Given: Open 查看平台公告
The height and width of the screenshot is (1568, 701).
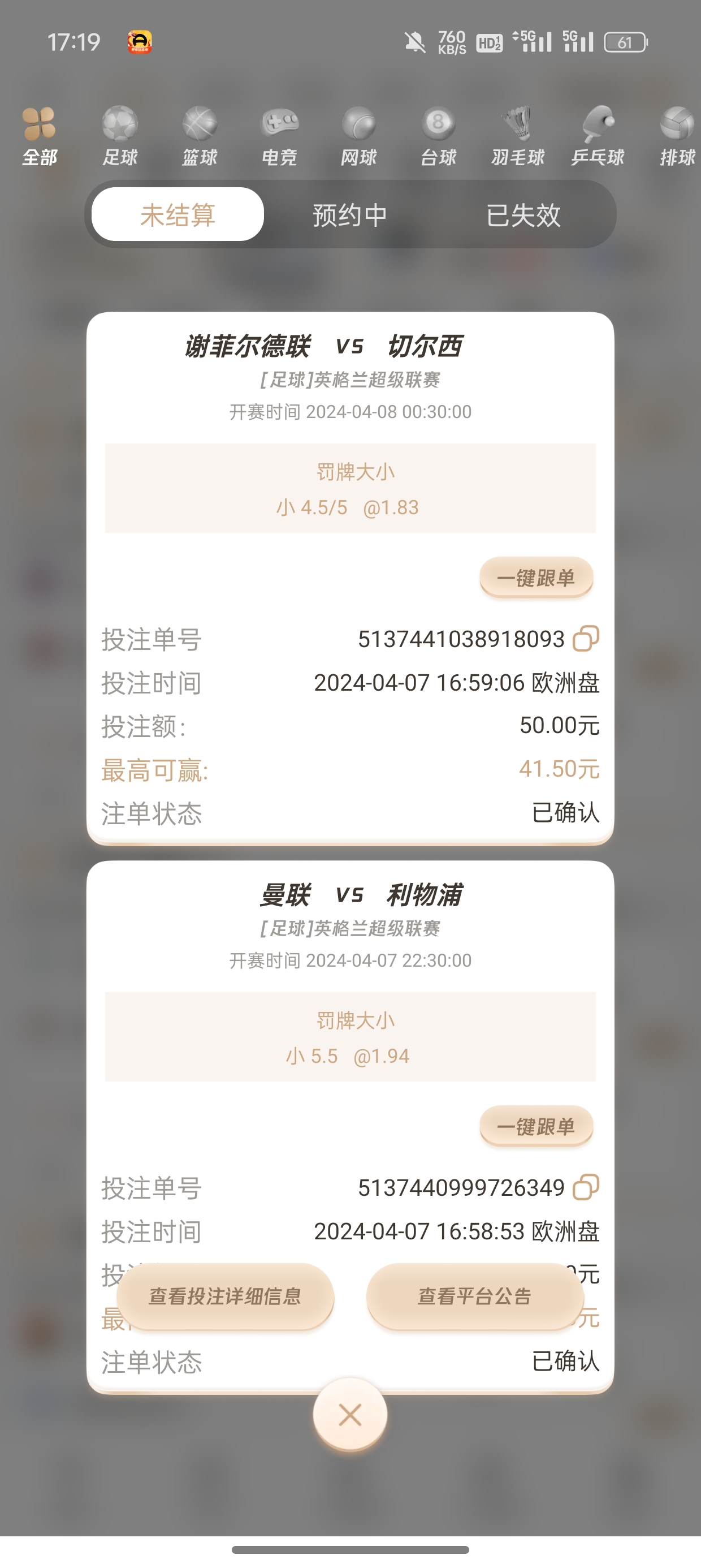Looking at the screenshot, I should [475, 1296].
